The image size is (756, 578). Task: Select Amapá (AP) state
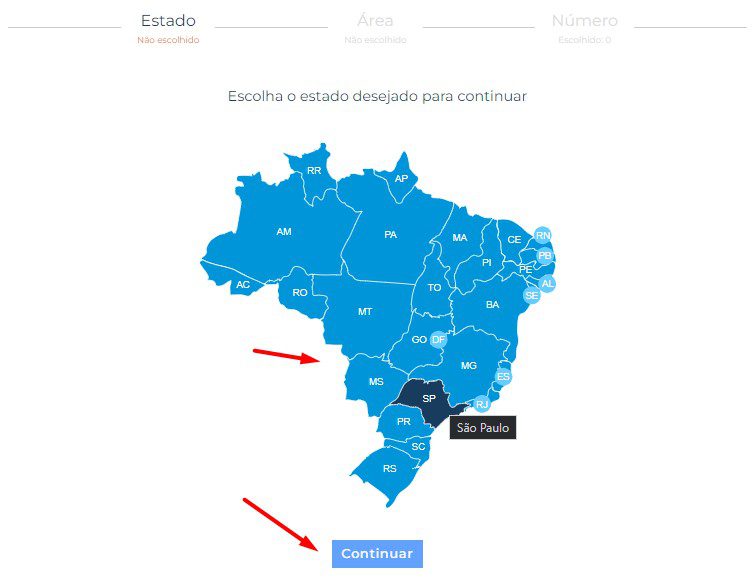coord(401,179)
